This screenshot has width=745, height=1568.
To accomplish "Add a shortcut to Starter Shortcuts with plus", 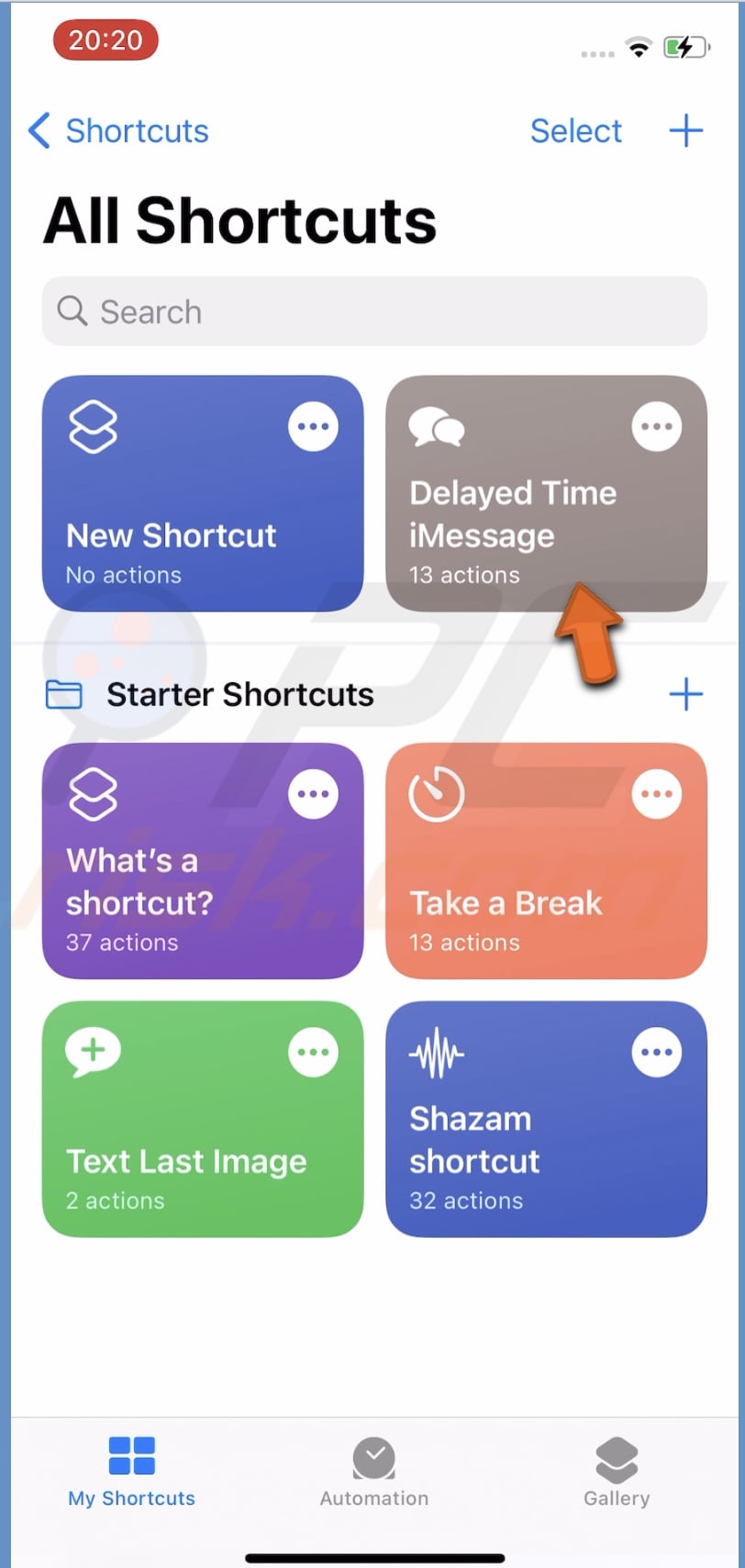I will coord(685,694).
